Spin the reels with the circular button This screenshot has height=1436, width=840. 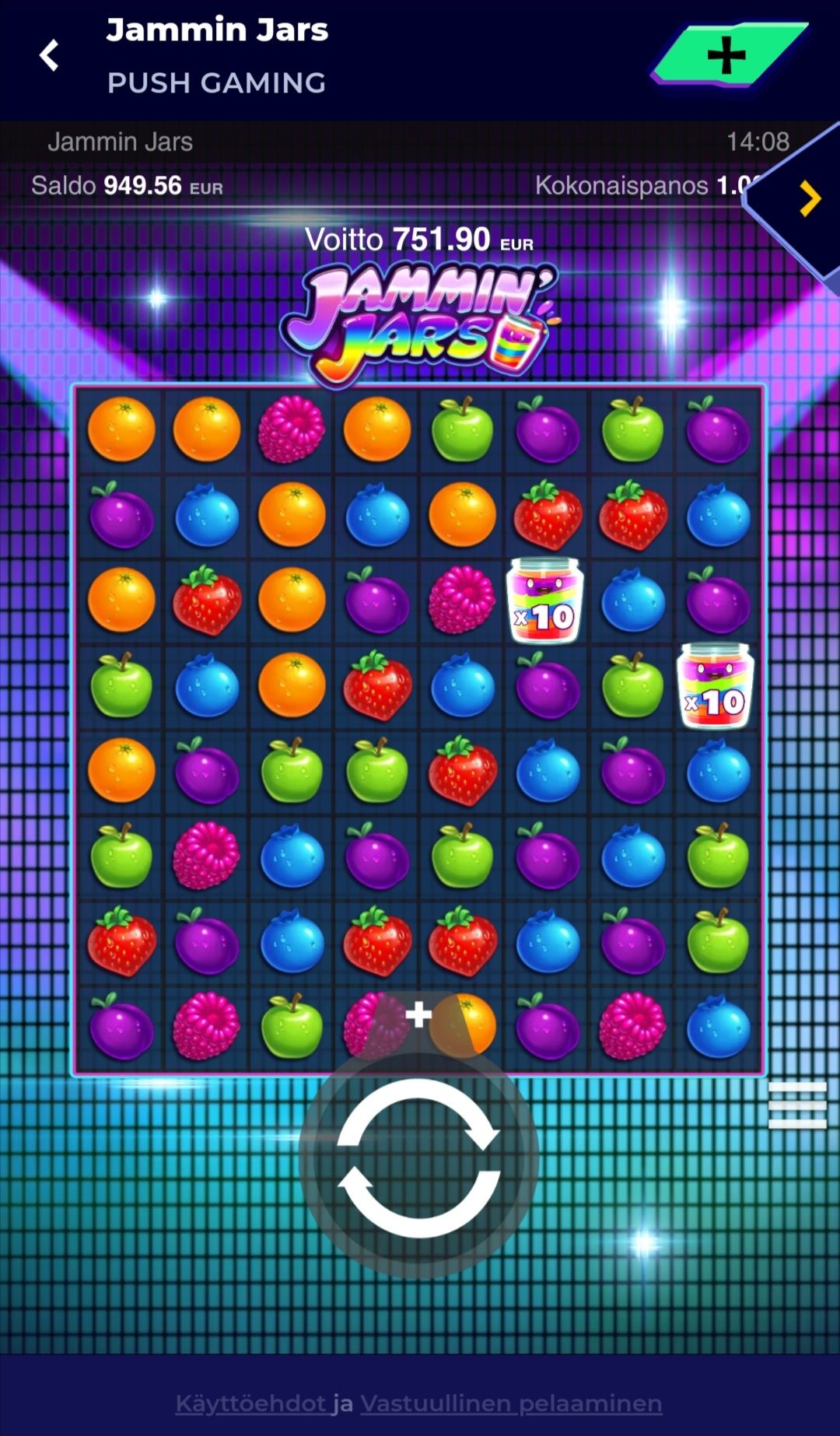point(418,1158)
